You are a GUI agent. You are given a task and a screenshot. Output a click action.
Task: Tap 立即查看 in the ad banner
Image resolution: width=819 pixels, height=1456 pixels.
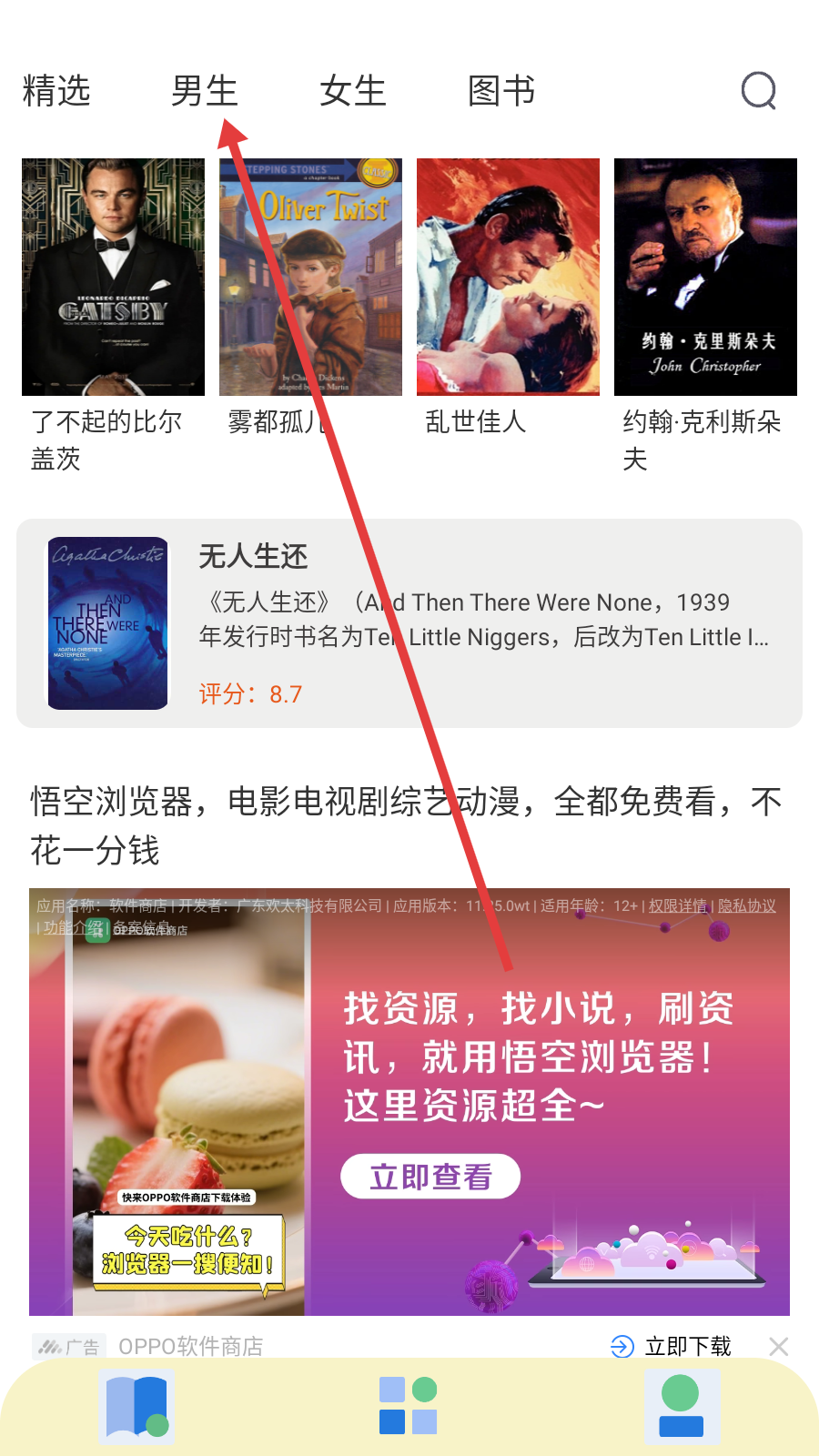430,1177
